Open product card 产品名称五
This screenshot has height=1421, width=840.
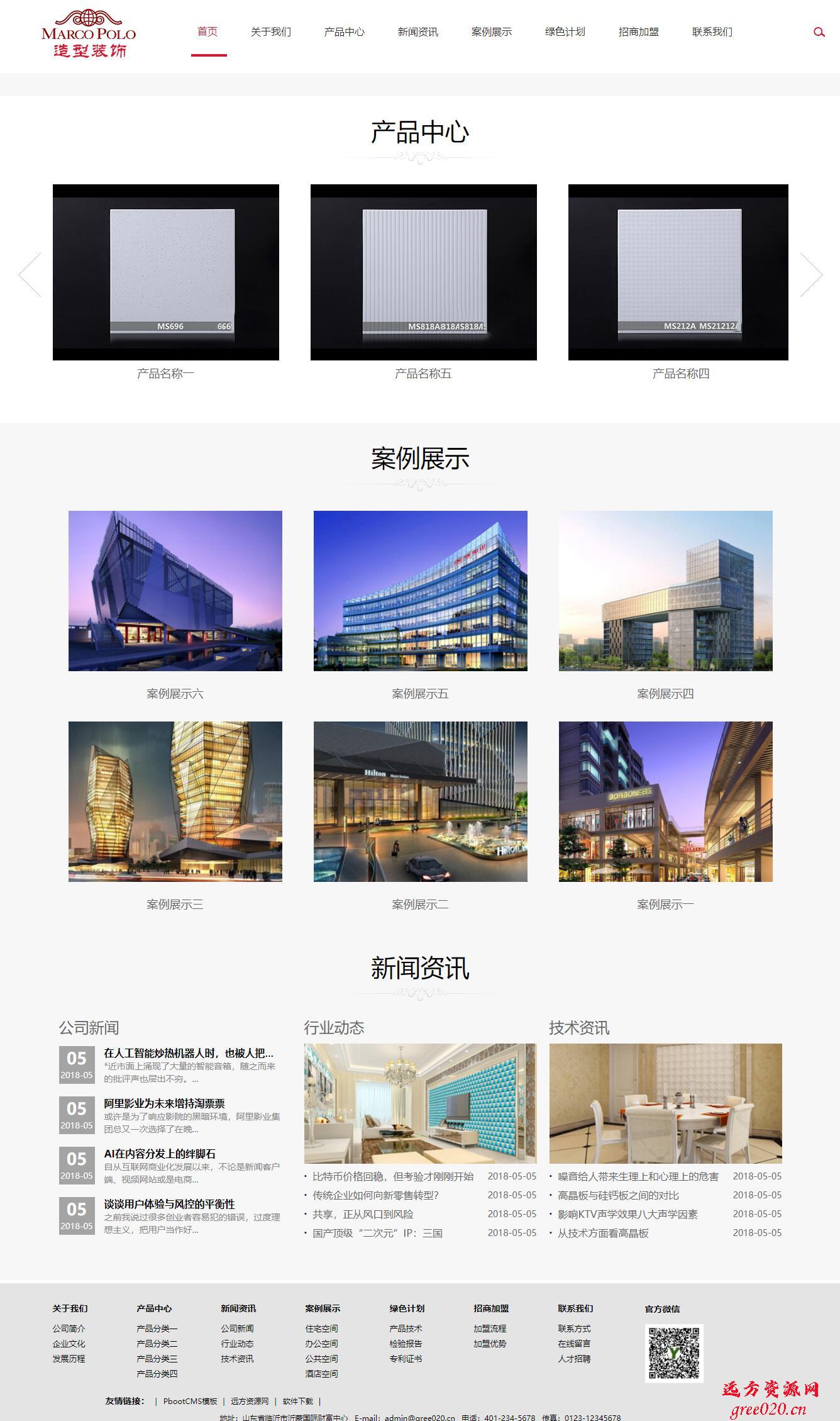423,272
